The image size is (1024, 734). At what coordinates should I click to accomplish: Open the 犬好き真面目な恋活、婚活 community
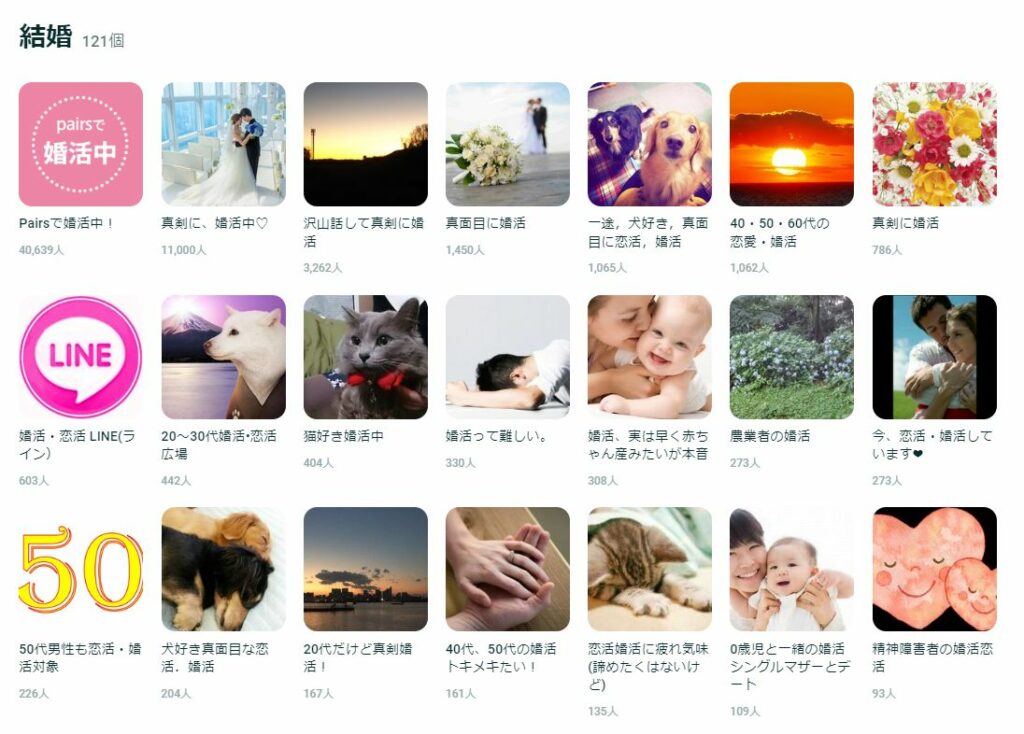[x=223, y=569]
